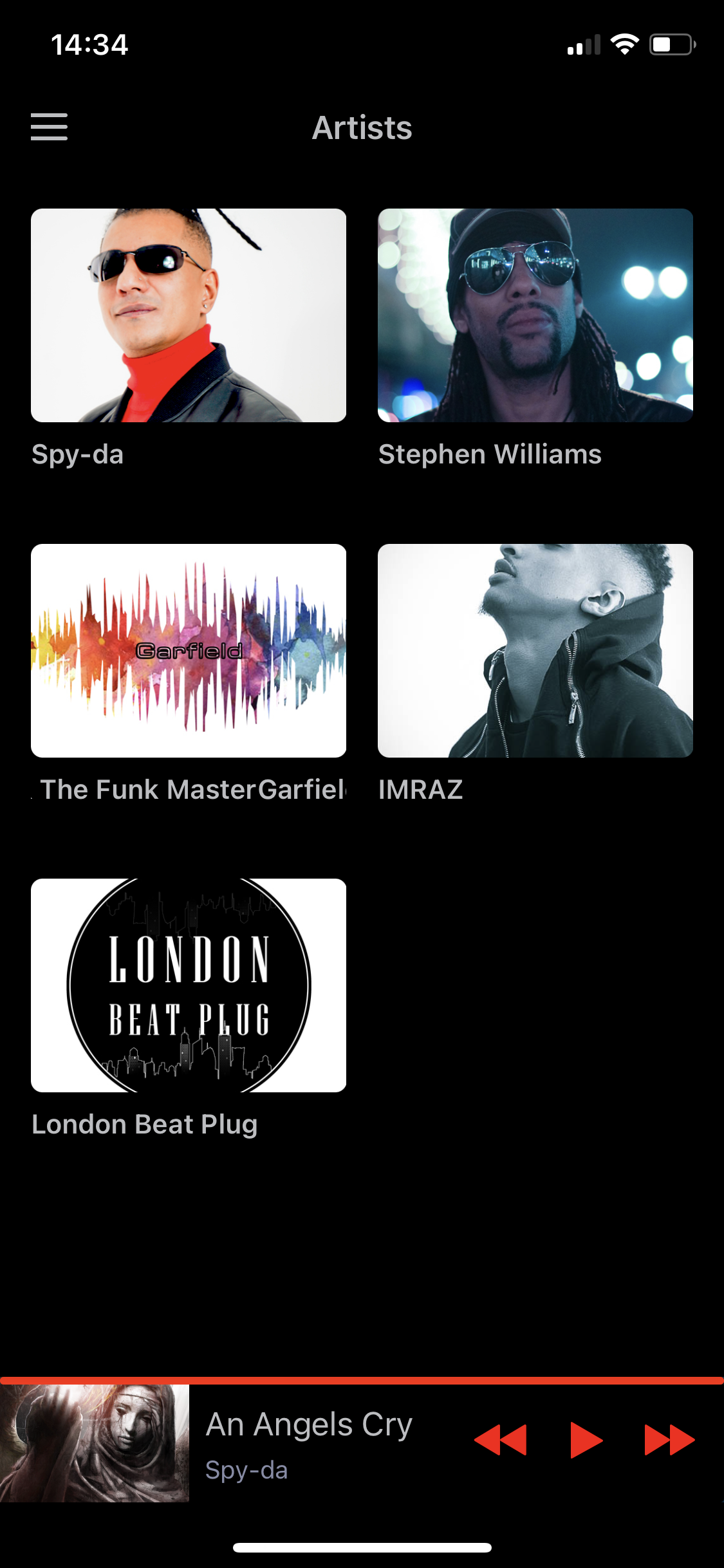Open the Spy-da artist card
Screen dimensions: 724x1568
click(x=189, y=315)
